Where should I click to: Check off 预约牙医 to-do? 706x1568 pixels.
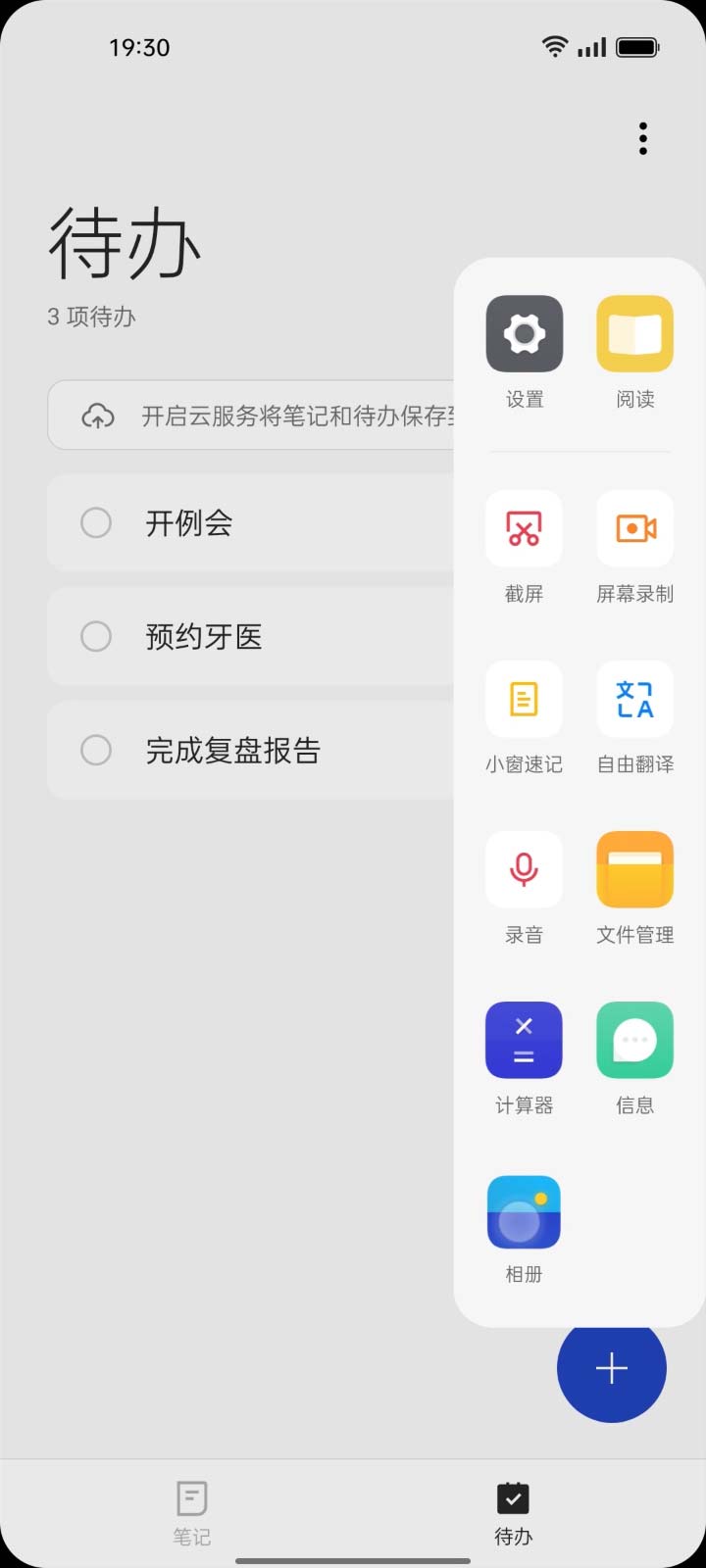click(x=96, y=637)
